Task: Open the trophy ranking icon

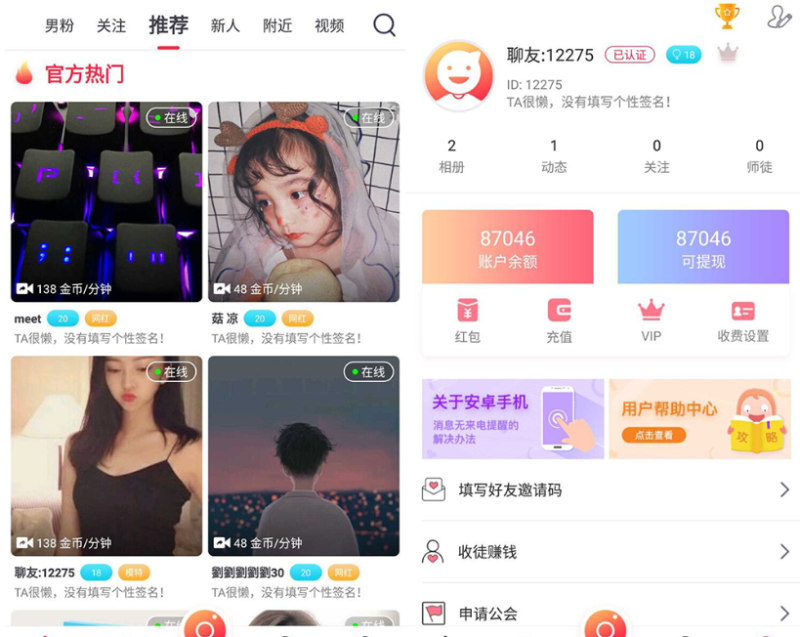Action: pos(727,16)
